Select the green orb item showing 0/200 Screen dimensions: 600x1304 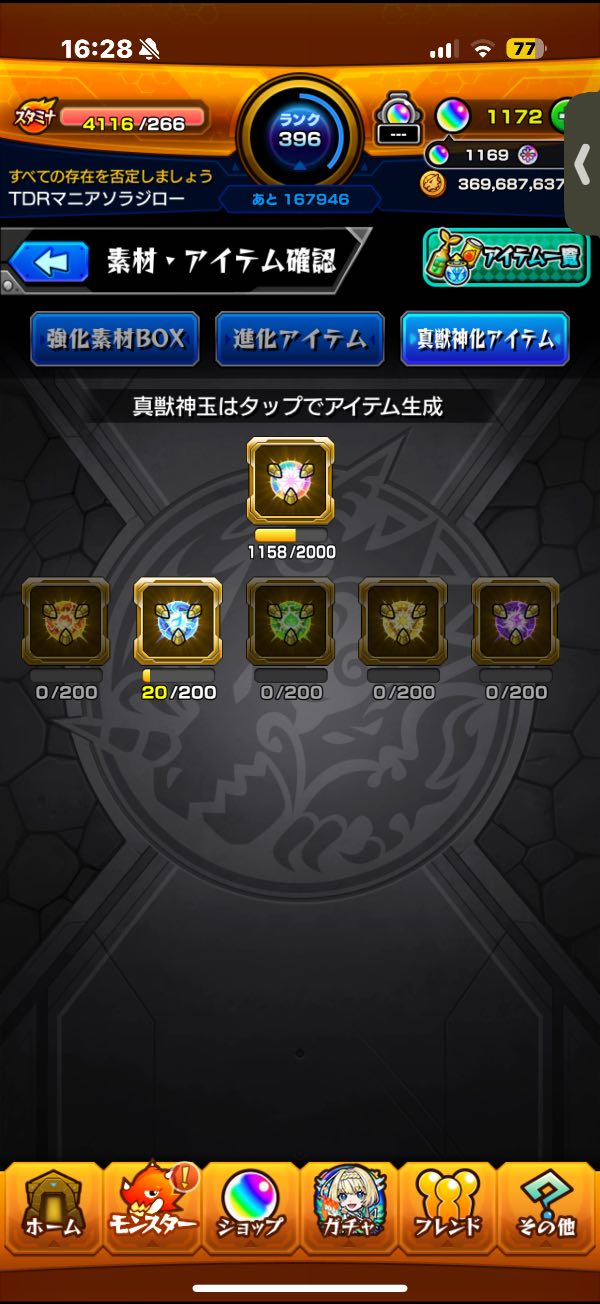click(290, 621)
